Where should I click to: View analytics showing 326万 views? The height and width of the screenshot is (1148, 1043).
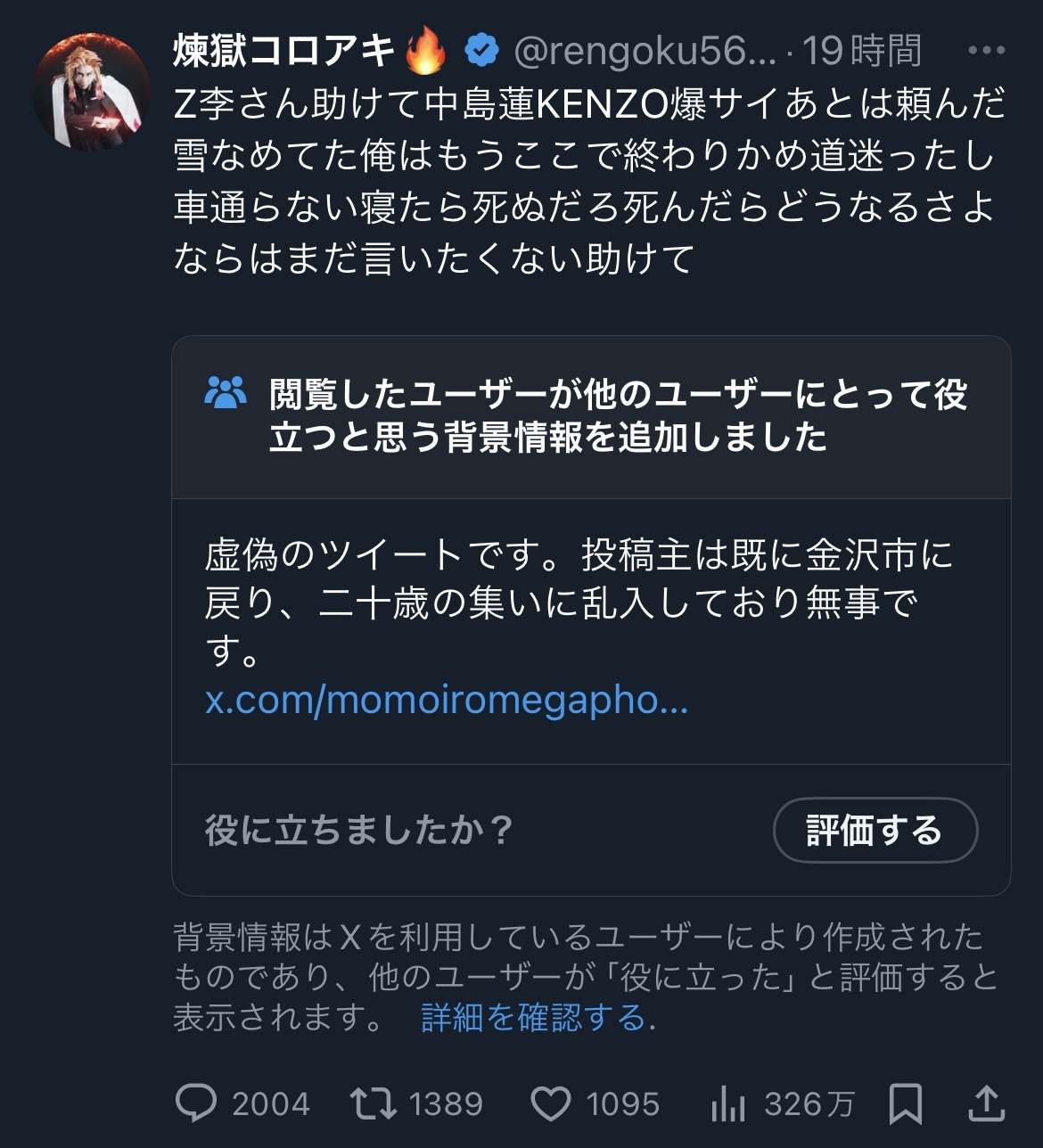(x=728, y=1105)
